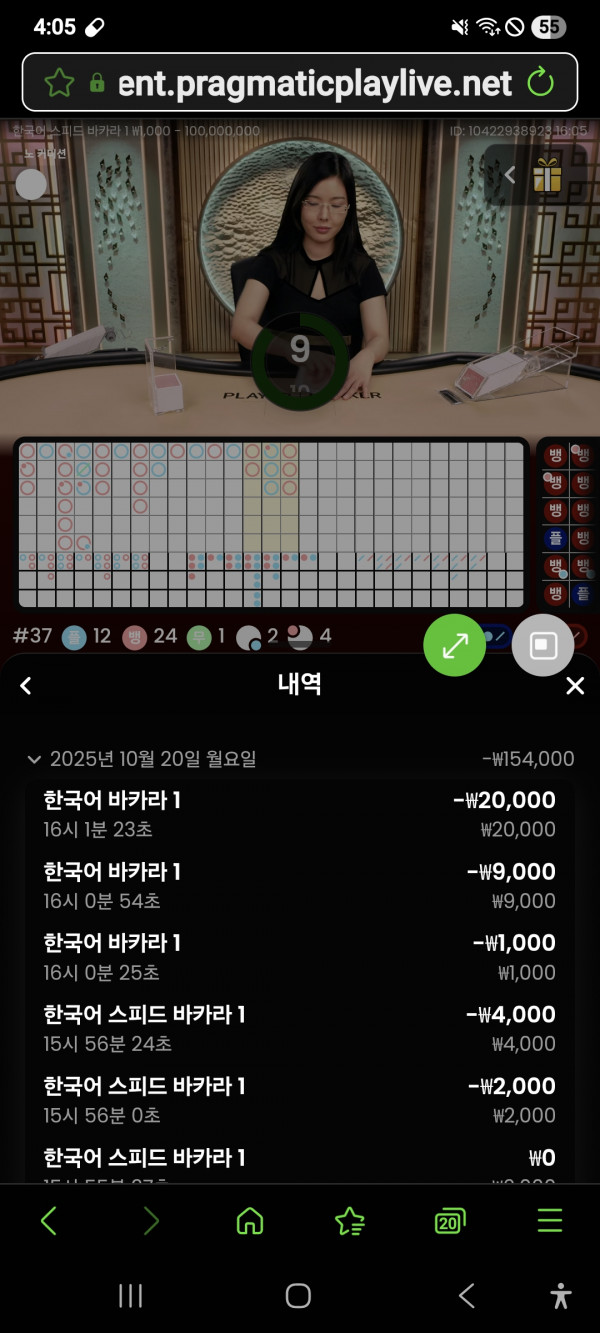Go to the browser home page

coord(249,1221)
